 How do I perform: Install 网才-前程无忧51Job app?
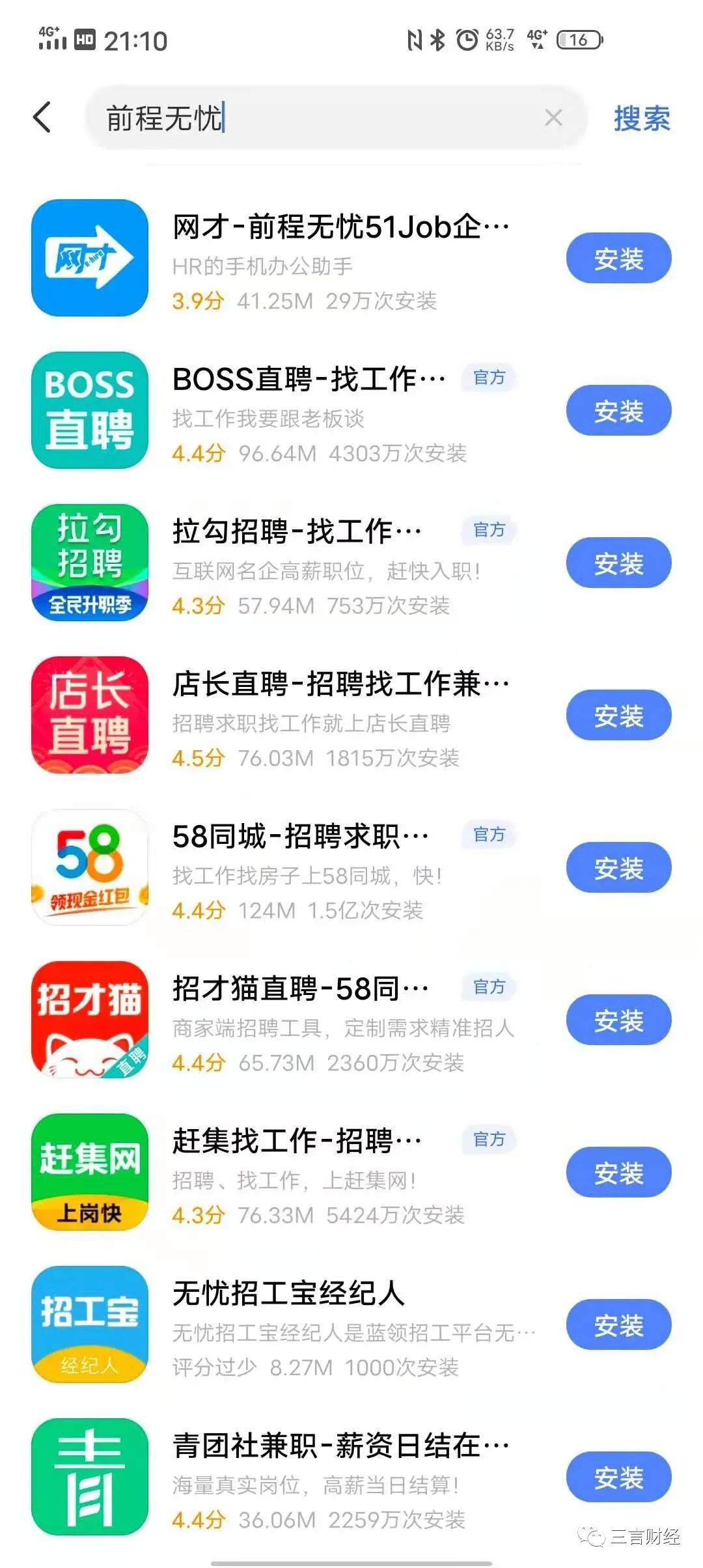pos(618,259)
